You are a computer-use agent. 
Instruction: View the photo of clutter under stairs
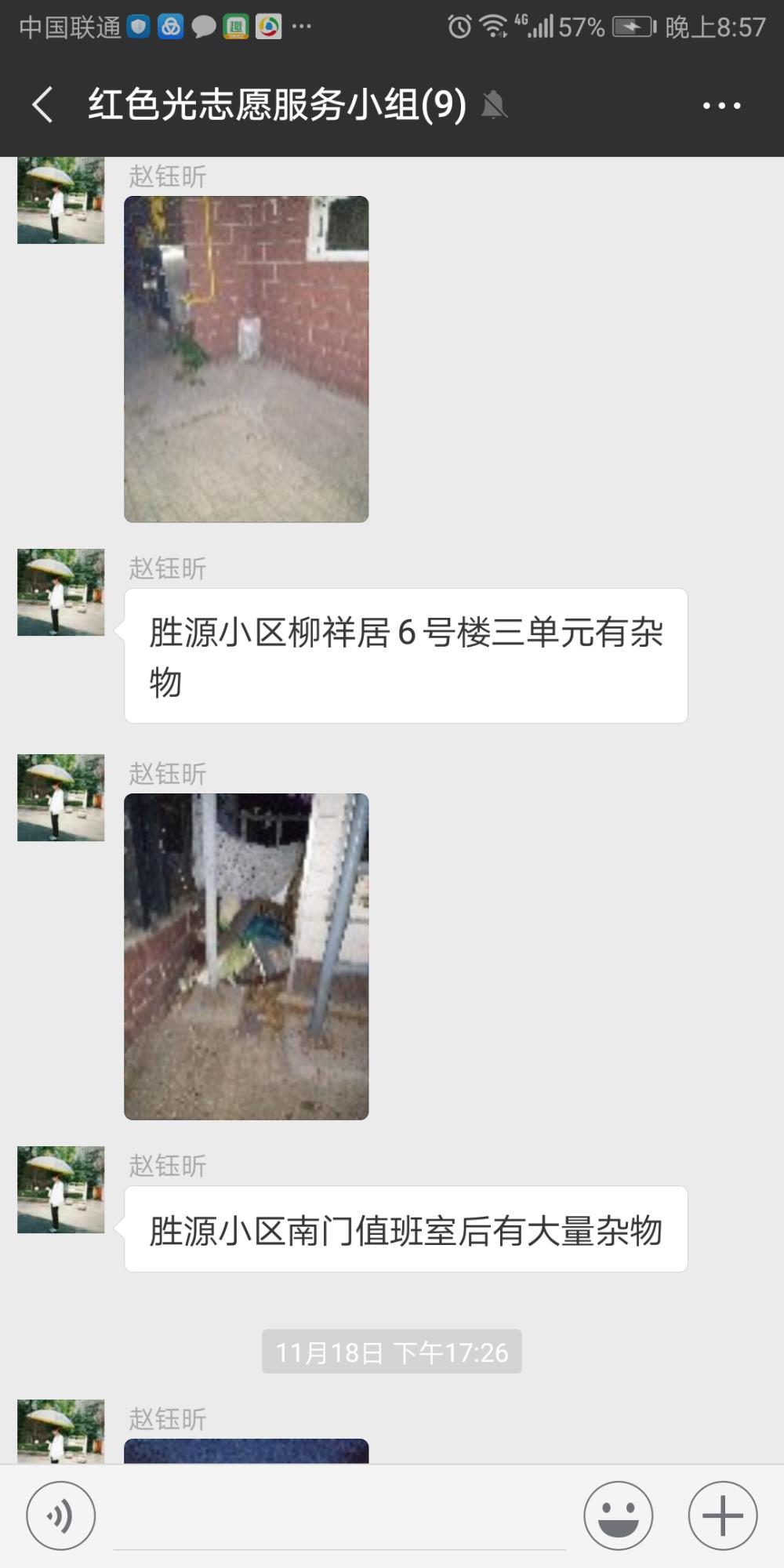coord(246,956)
